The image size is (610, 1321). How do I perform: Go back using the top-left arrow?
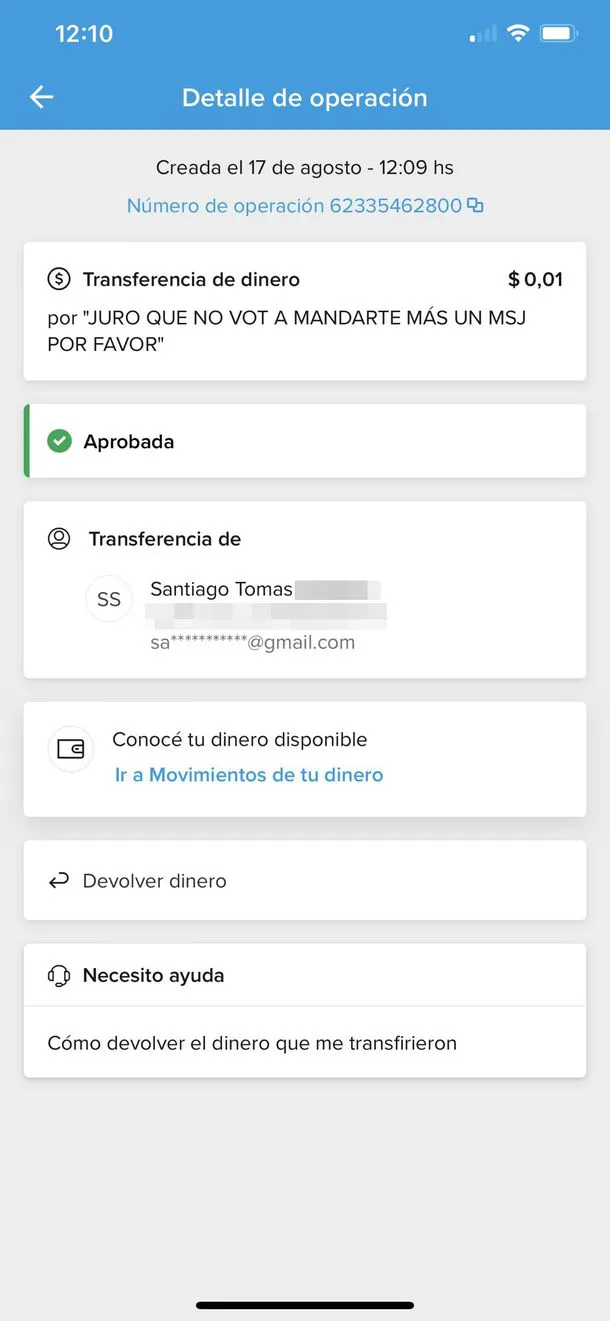click(41, 97)
